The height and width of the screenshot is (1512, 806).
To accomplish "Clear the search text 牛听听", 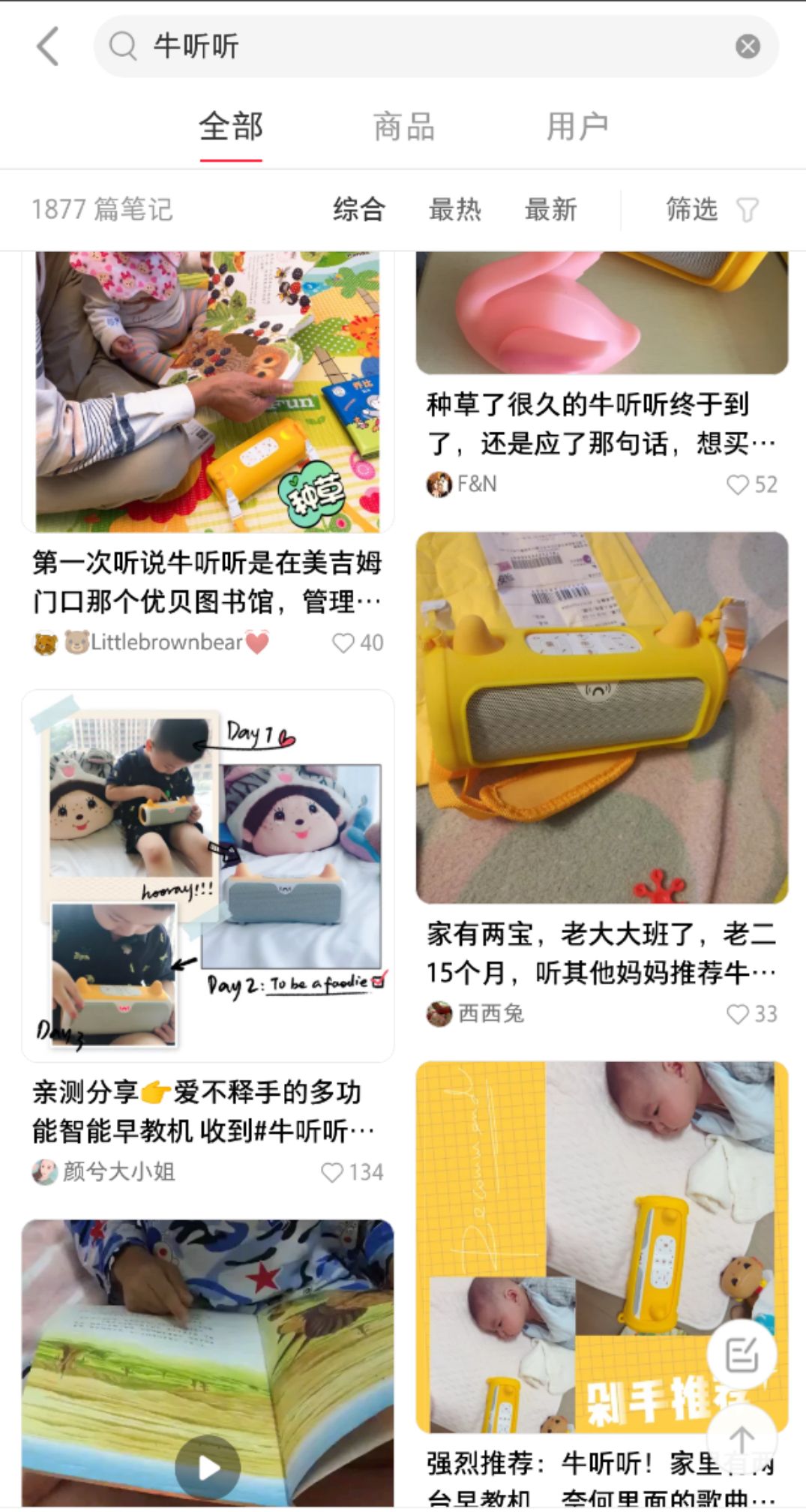I will [x=747, y=46].
